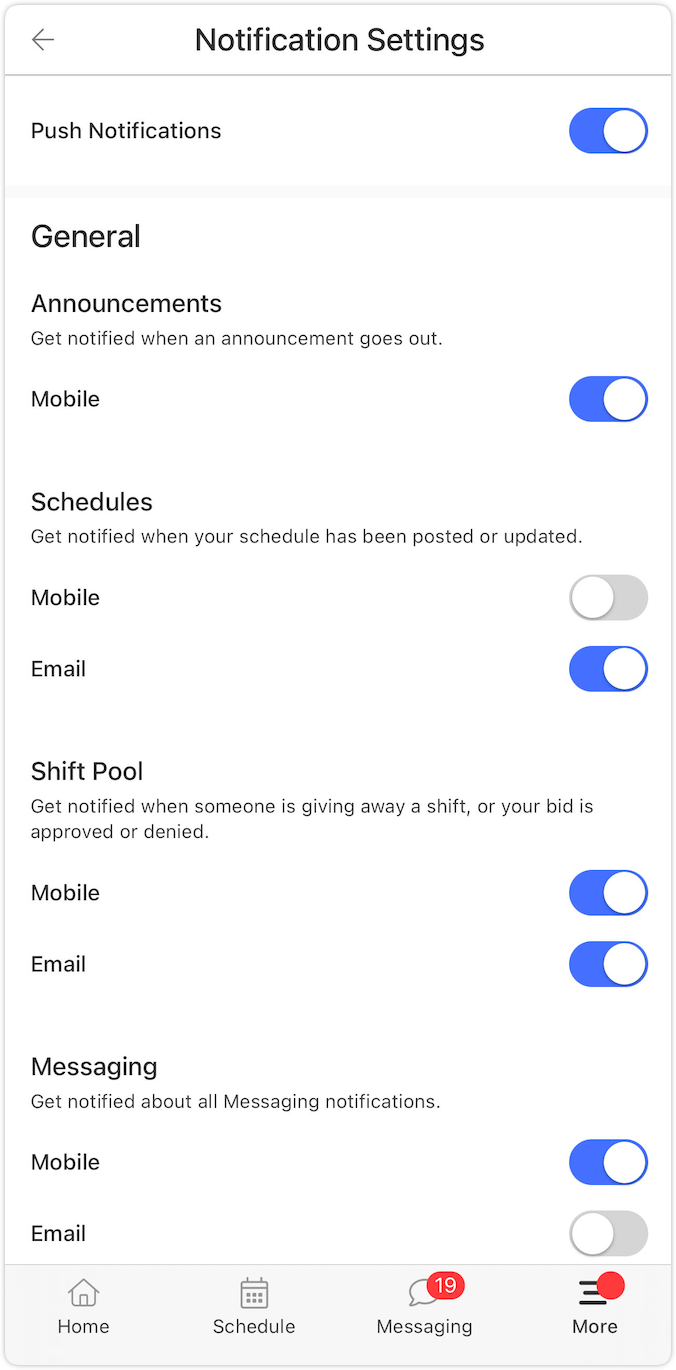The width and height of the screenshot is (676, 1370).
Task: Toggle off Messaging mobile notifications
Action: tap(608, 1162)
